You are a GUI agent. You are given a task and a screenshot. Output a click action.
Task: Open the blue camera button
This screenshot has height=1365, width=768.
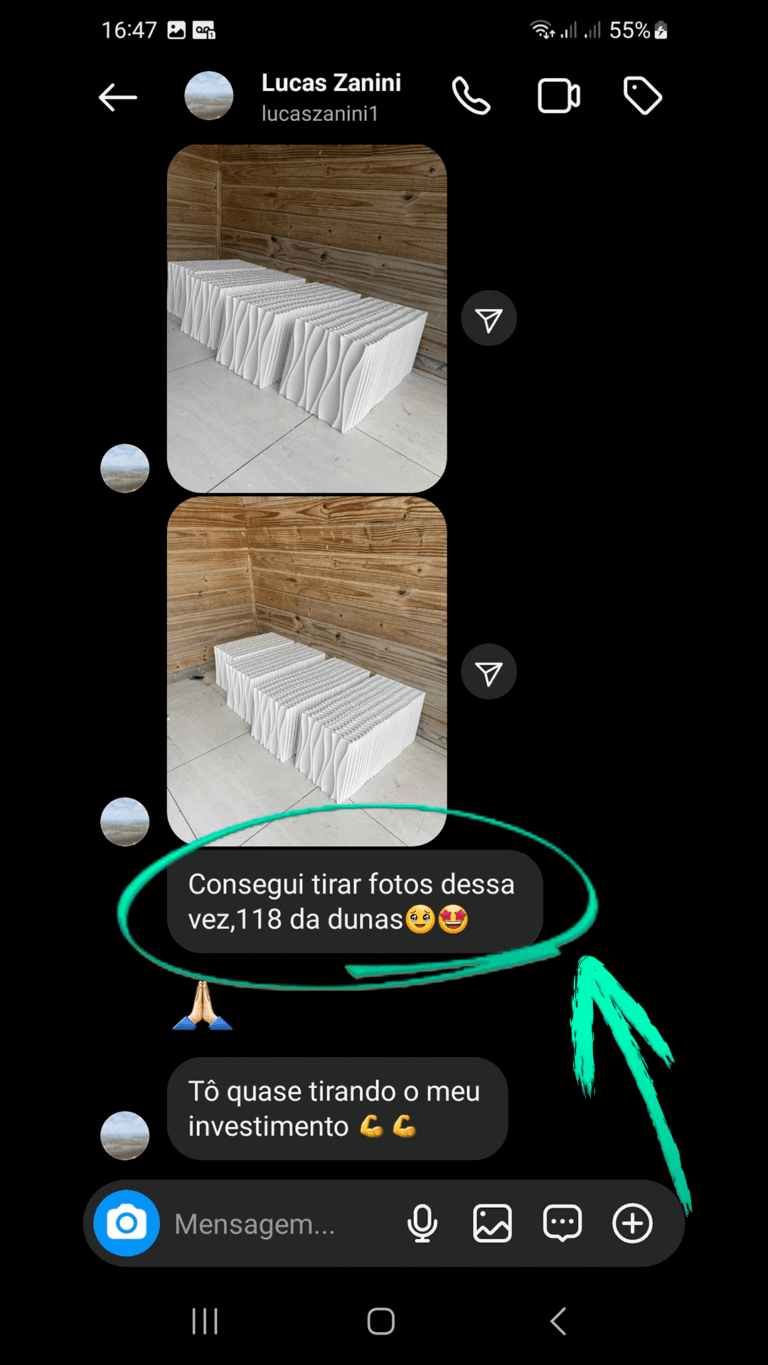(127, 1223)
